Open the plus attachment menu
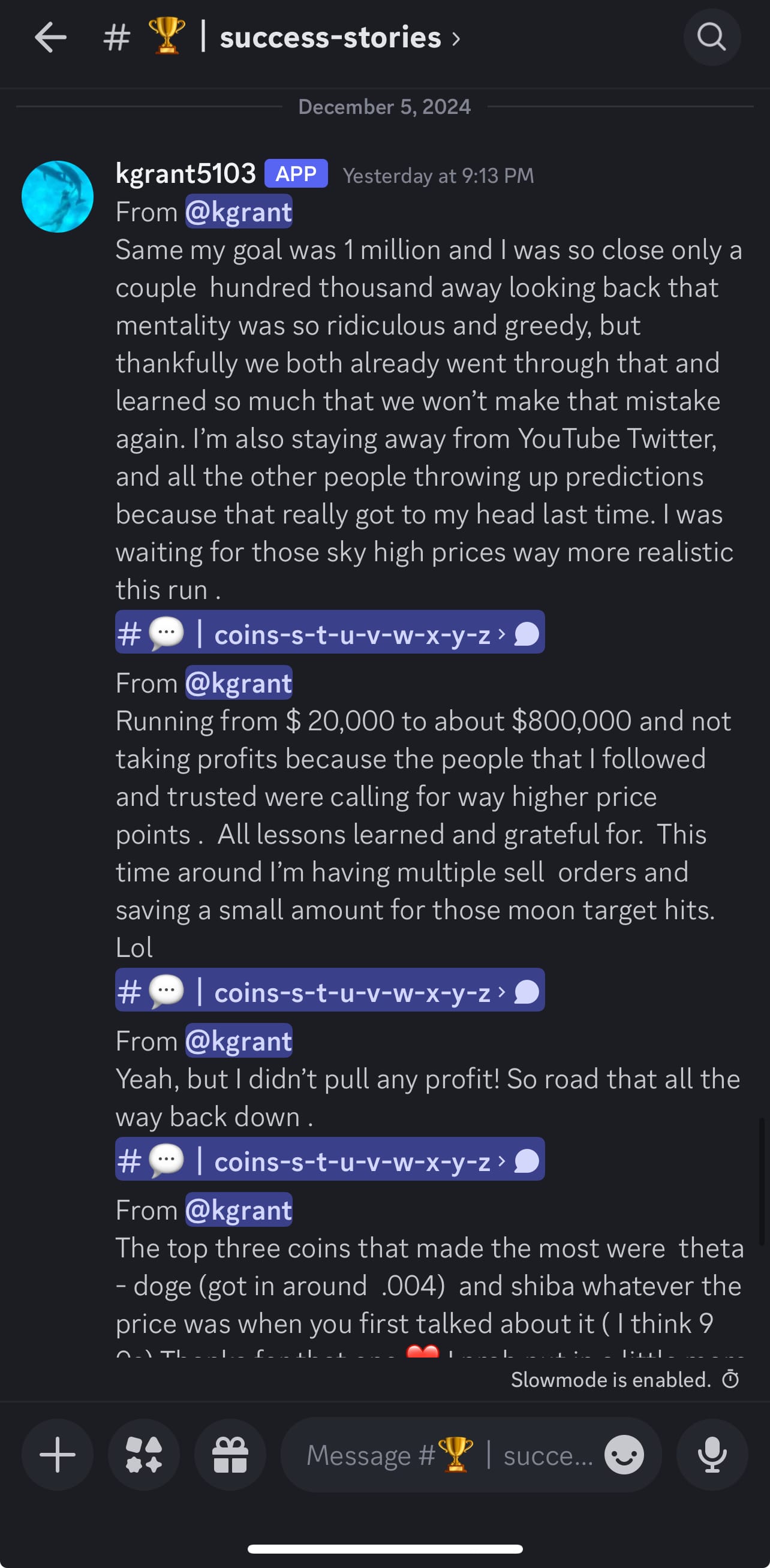 pos(57,1455)
